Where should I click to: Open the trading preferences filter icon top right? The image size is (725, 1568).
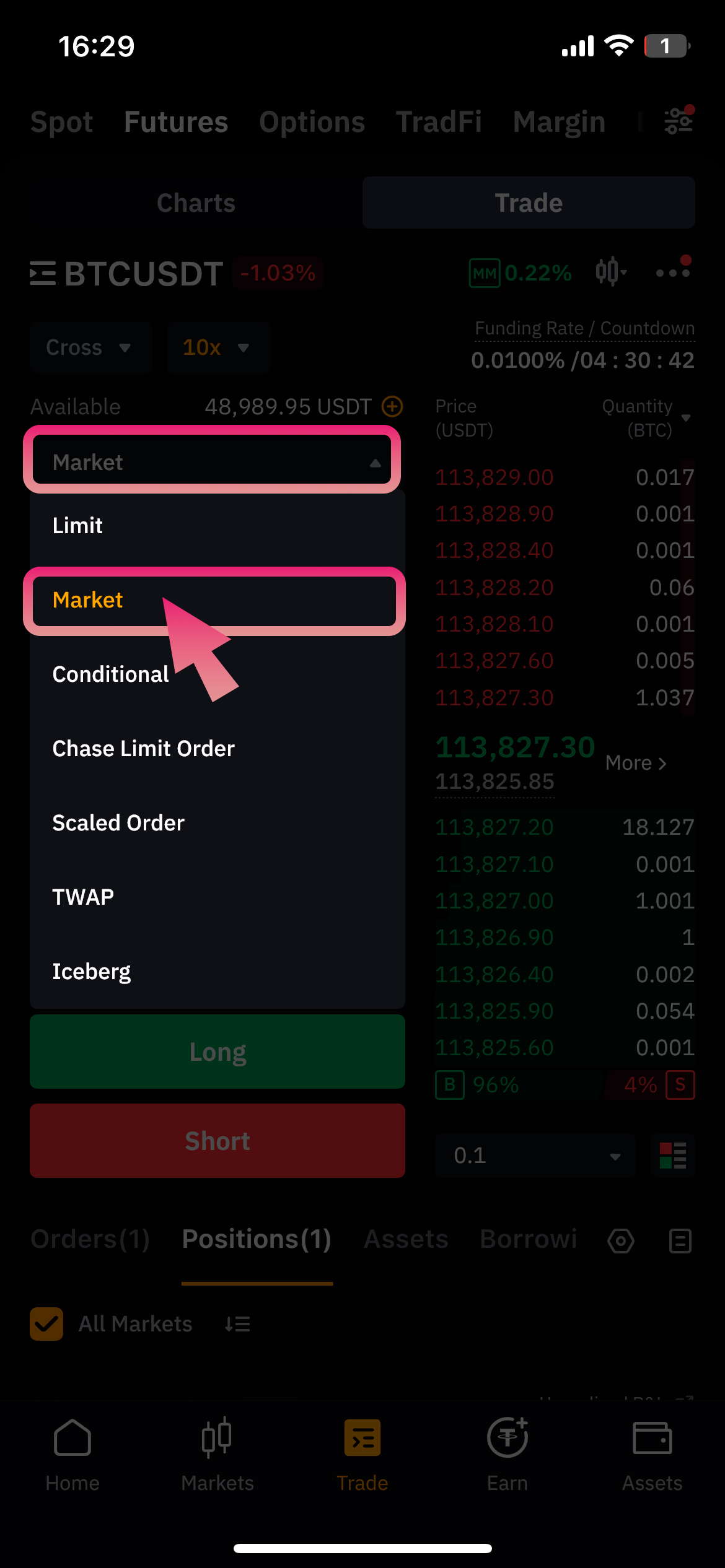tap(679, 121)
